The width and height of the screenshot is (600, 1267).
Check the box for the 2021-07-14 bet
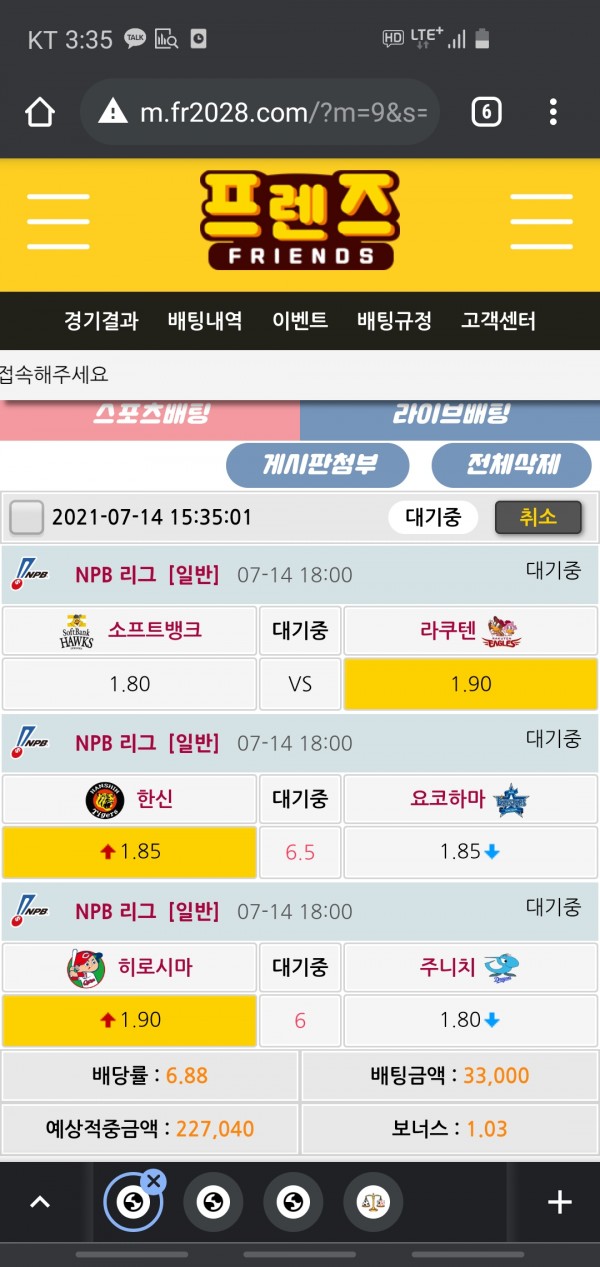click(27, 518)
